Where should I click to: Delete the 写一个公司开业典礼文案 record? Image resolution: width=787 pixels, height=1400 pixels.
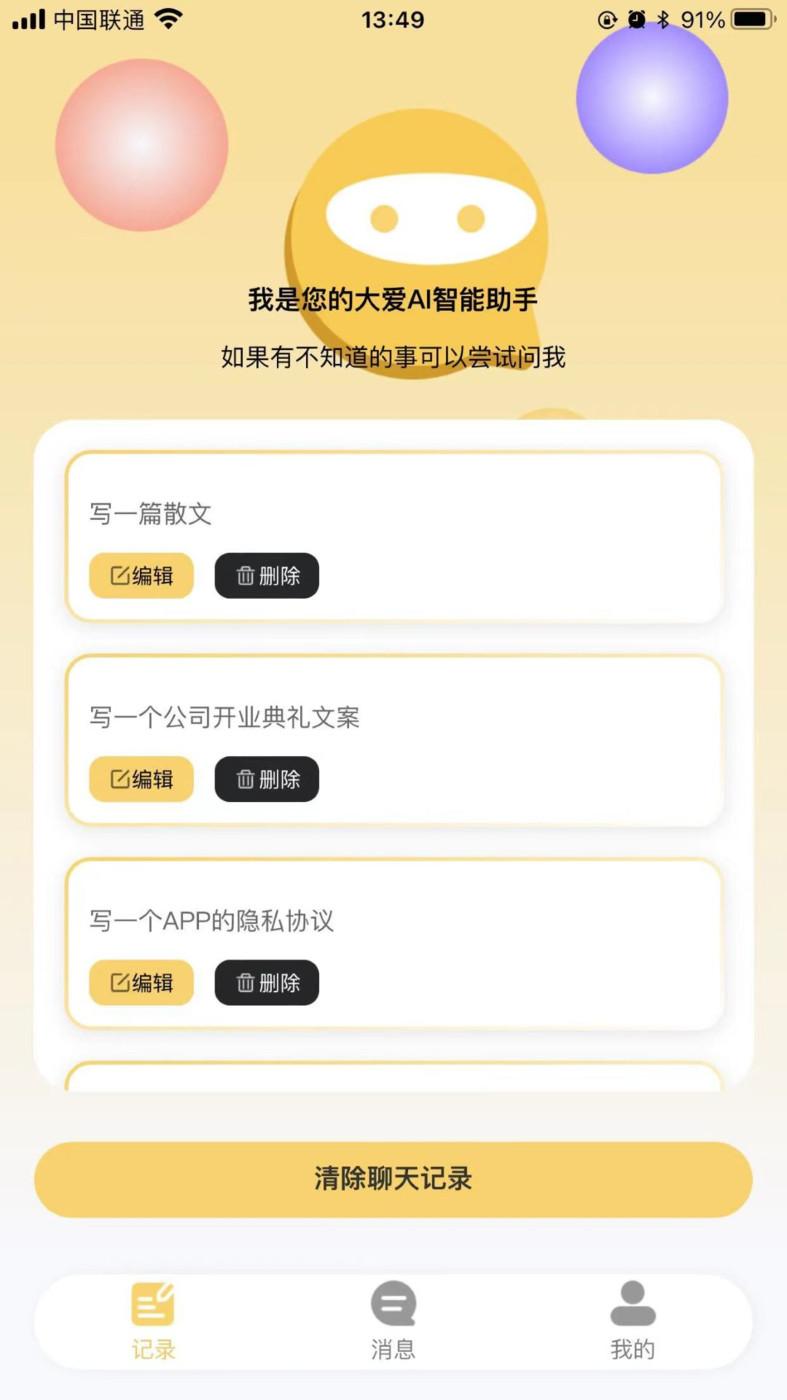267,779
